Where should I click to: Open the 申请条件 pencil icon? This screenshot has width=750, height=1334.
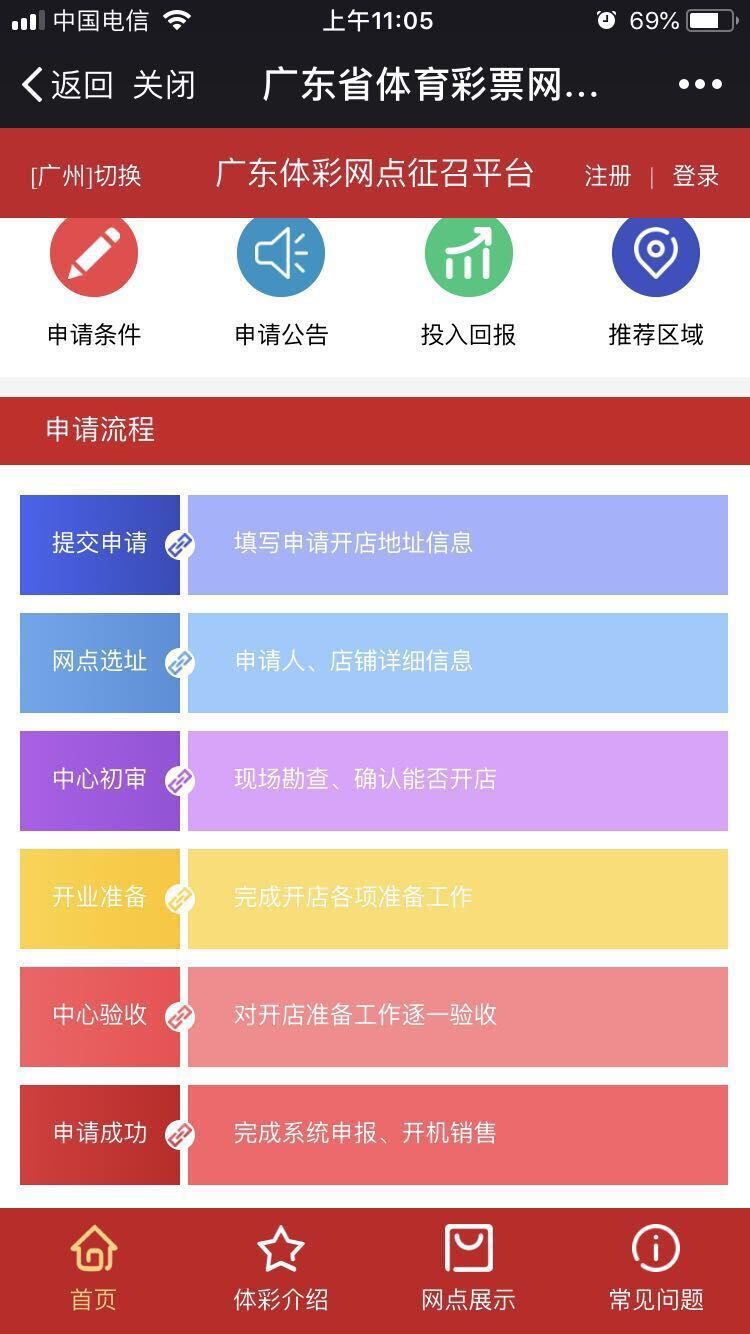click(93, 254)
